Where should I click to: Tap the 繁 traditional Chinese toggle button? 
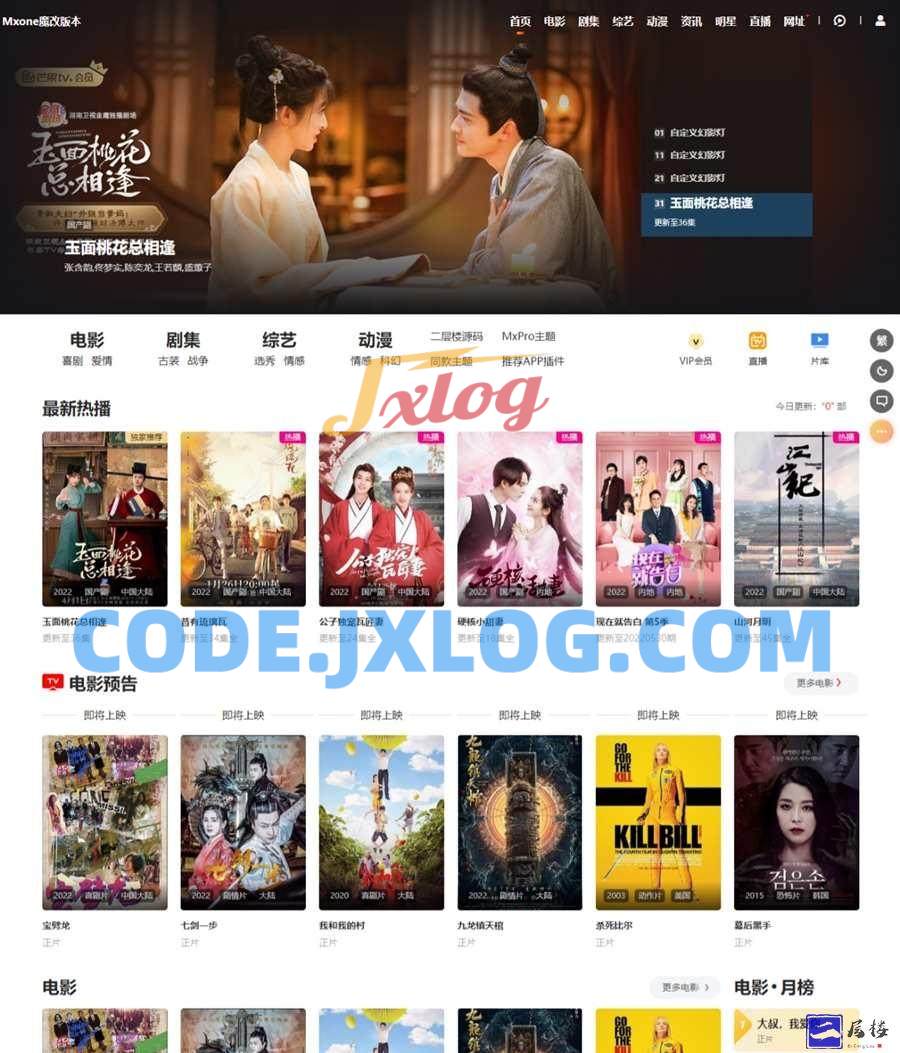point(881,341)
